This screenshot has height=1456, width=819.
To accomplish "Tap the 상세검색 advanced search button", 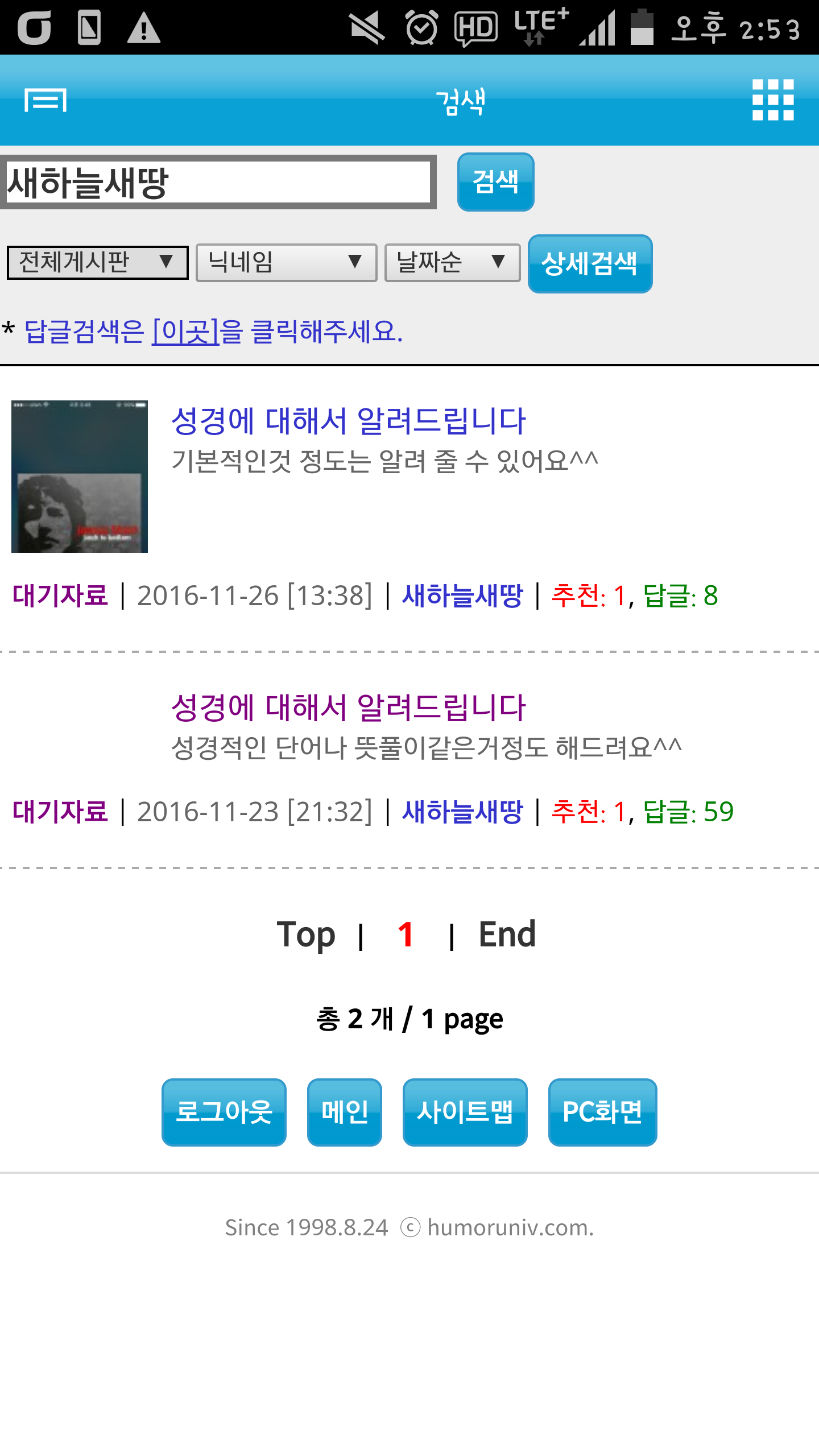I will (590, 264).
